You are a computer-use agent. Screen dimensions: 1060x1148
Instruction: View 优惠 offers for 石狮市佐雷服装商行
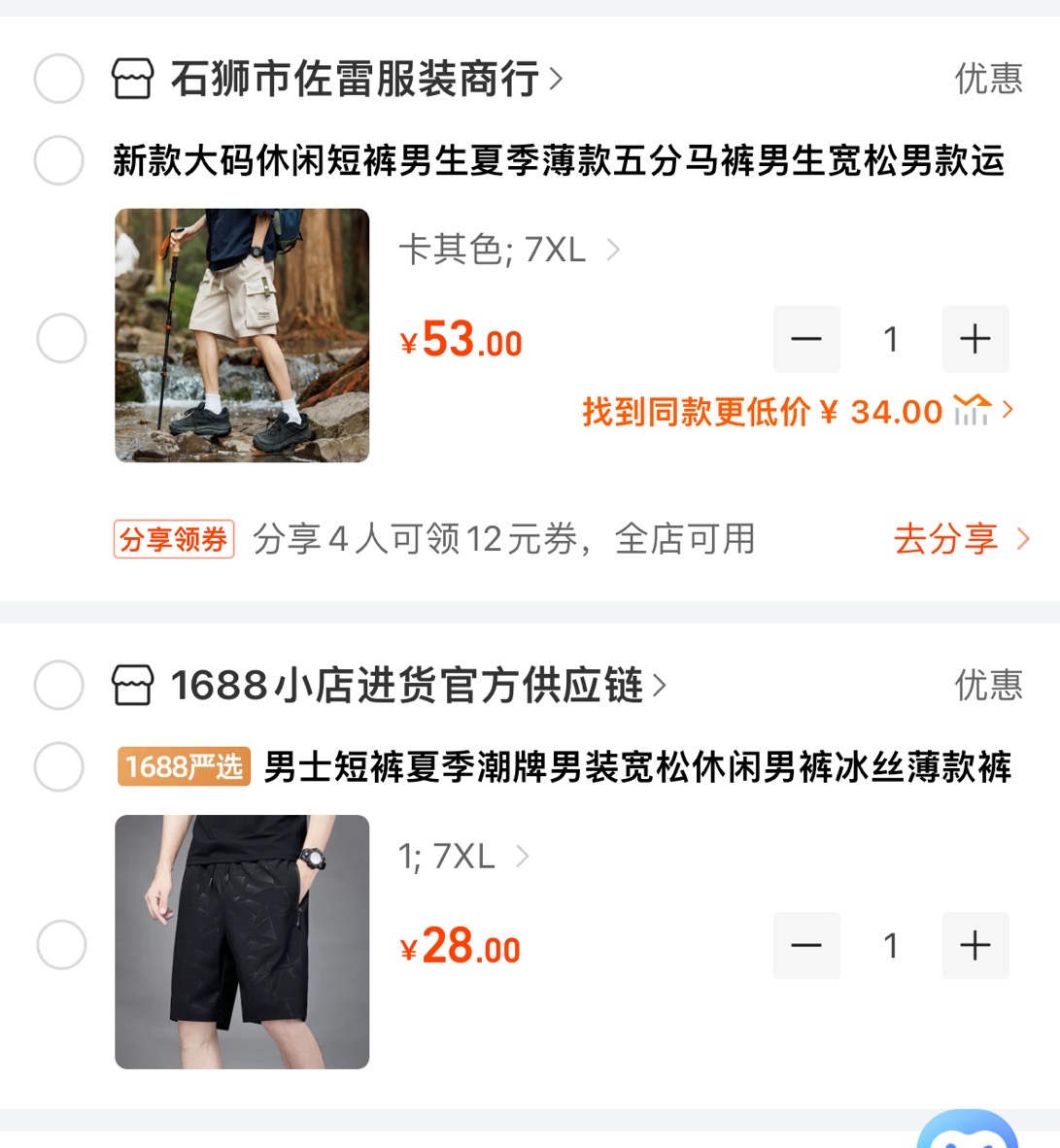tap(988, 79)
